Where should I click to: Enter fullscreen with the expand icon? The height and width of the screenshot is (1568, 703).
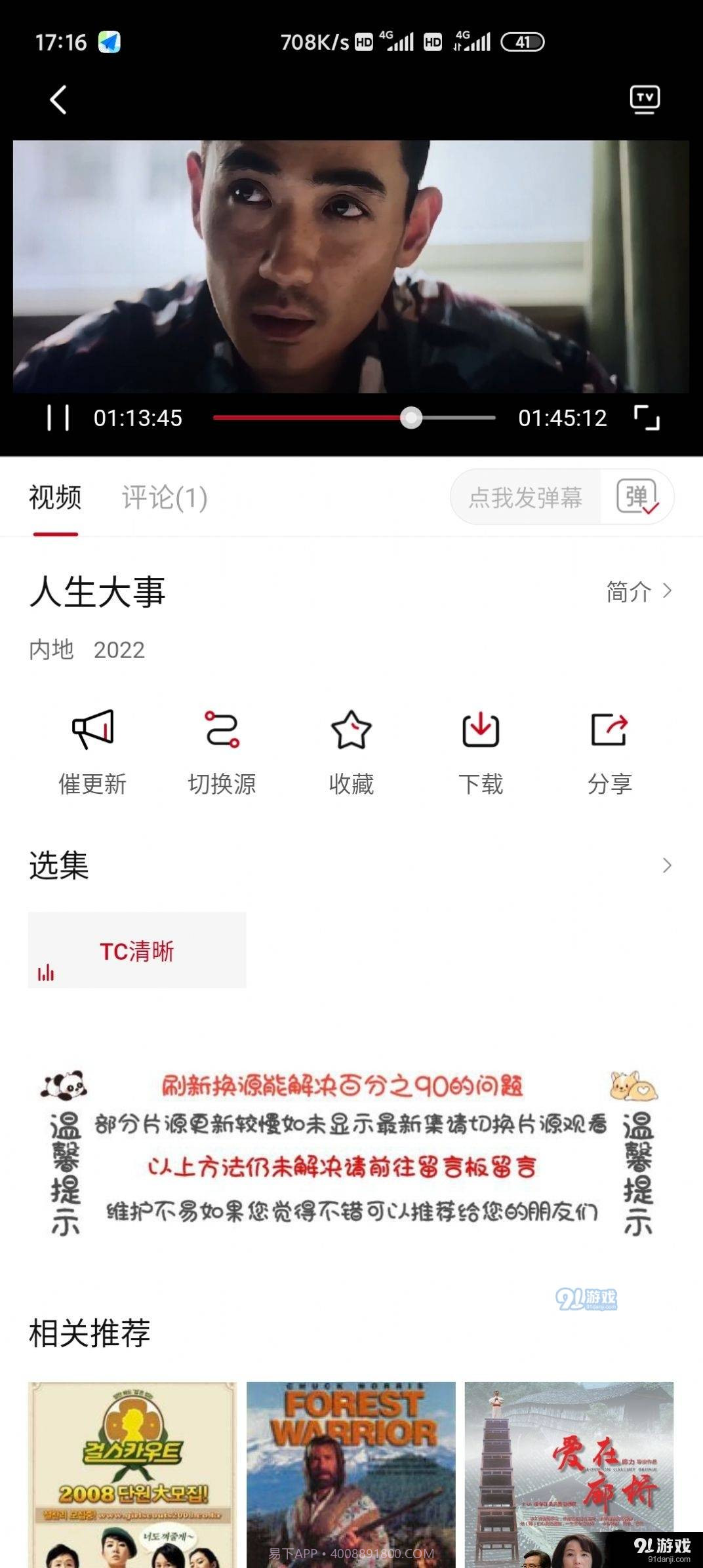click(647, 418)
